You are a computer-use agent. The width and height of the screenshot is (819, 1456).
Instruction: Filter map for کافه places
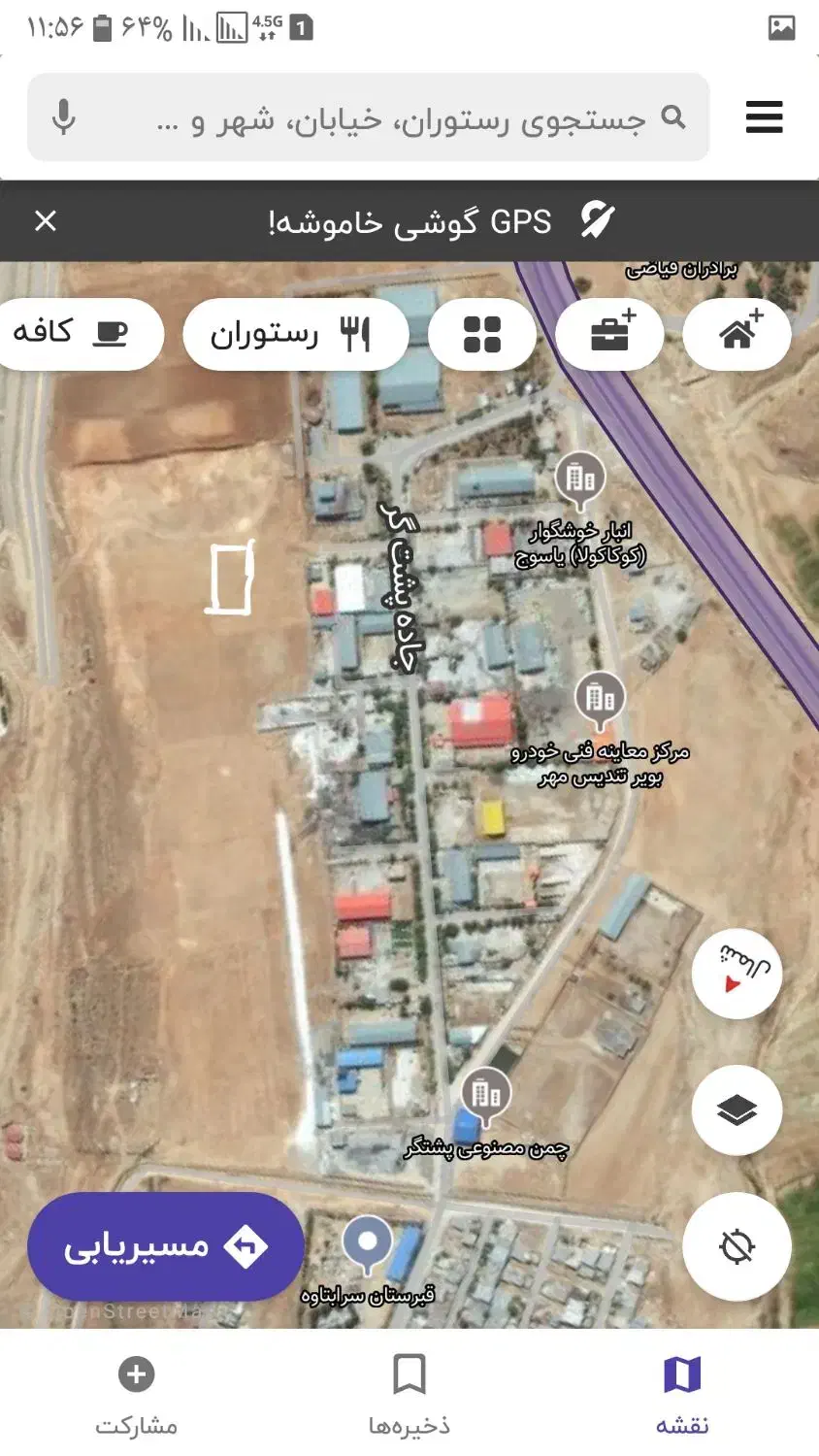coord(81,333)
